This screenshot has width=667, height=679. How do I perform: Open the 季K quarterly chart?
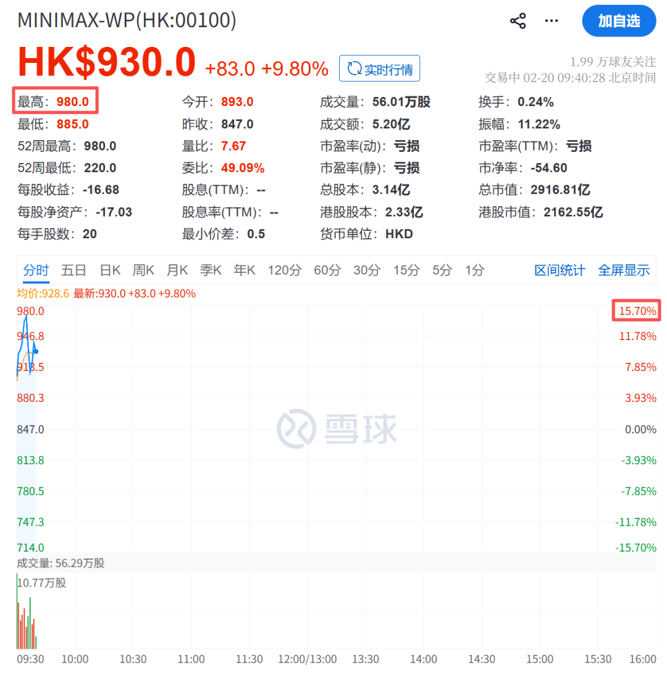(x=210, y=271)
